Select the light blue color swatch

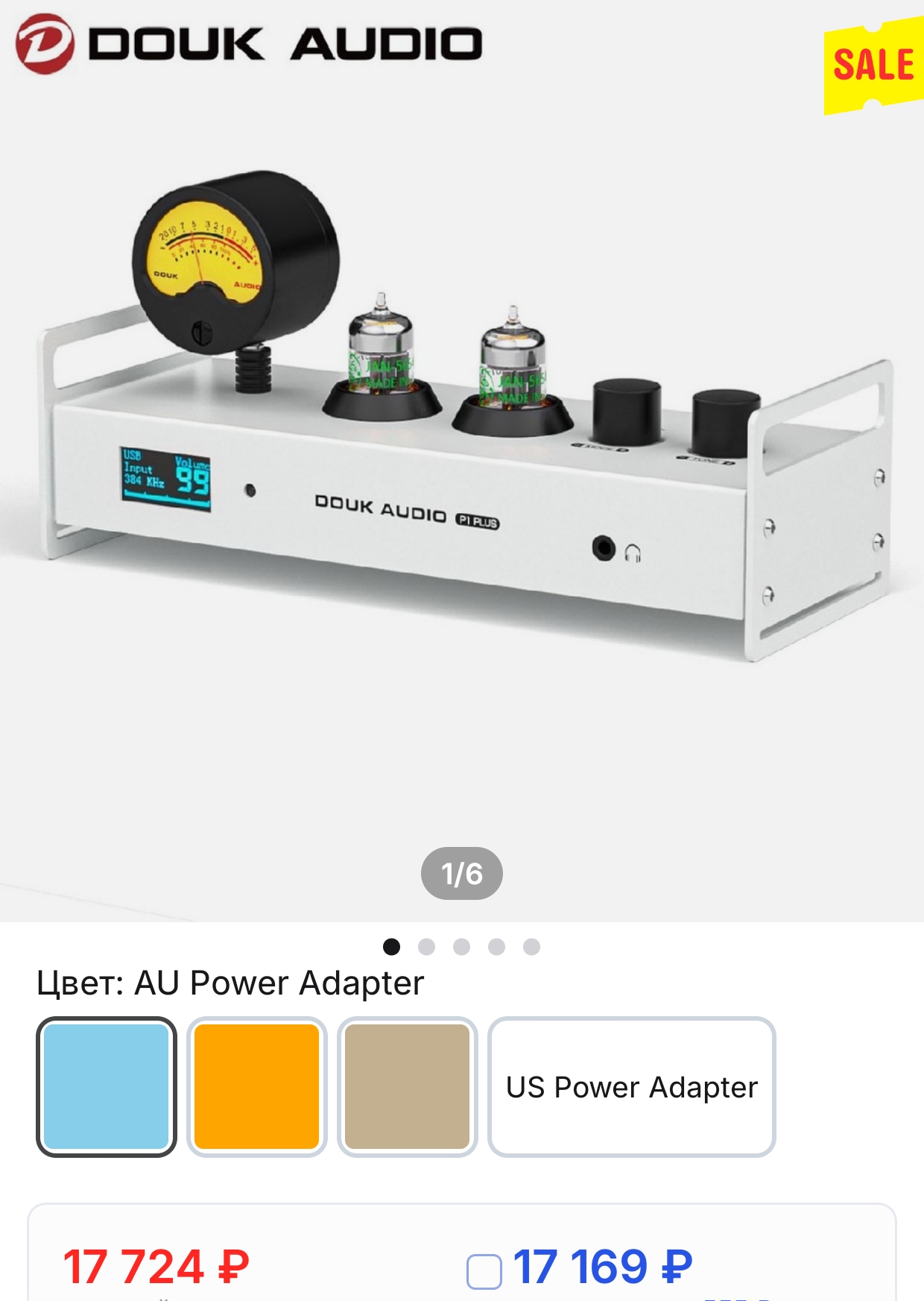(107, 1086)
